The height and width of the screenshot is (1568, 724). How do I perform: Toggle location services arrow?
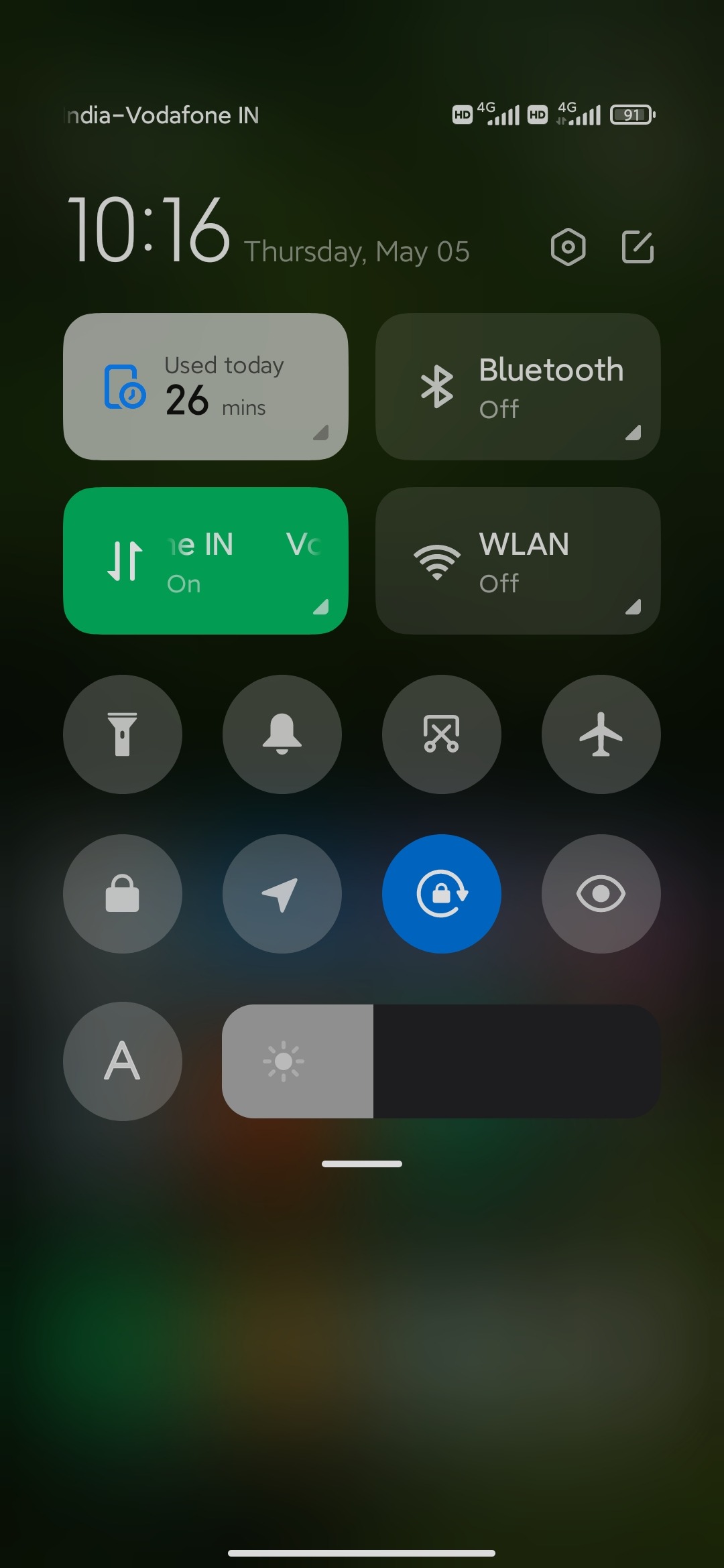[x=282, y=894]
